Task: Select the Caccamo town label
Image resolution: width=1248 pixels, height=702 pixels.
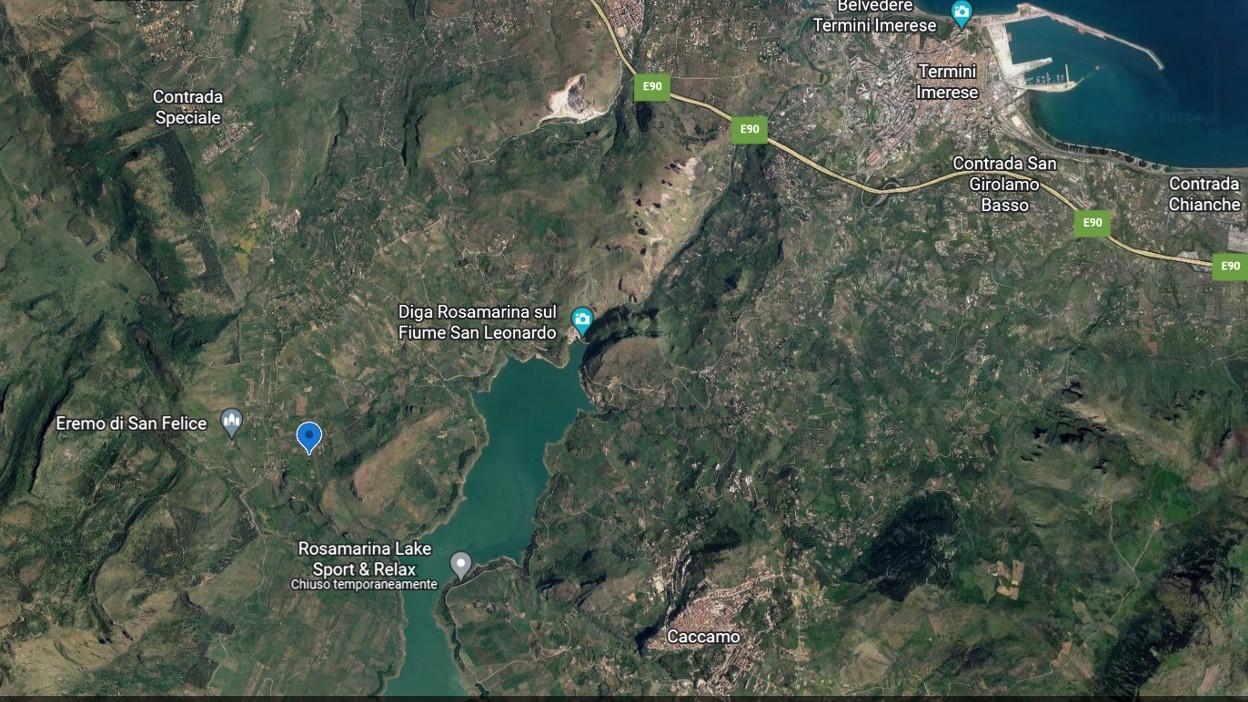Action: coord(705,637)
